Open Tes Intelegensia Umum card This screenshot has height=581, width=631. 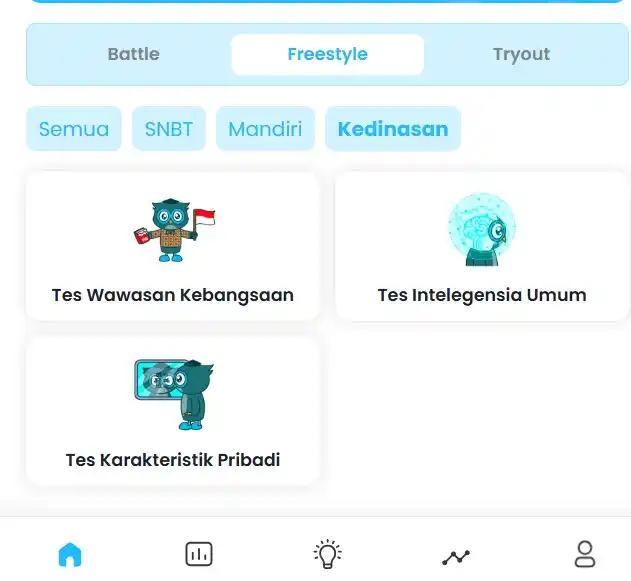(482, 246)
